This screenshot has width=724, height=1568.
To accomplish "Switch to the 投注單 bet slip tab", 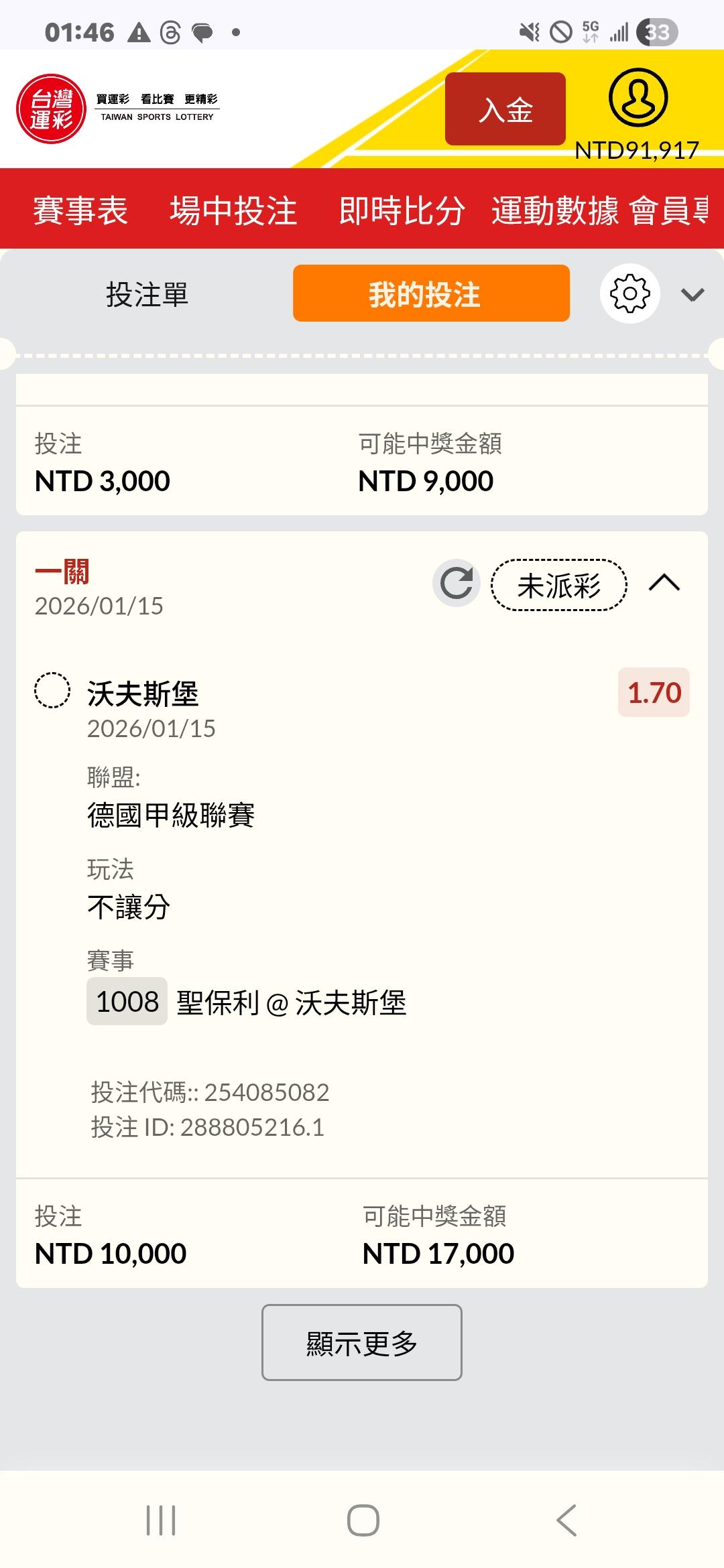I will [147, 294].
